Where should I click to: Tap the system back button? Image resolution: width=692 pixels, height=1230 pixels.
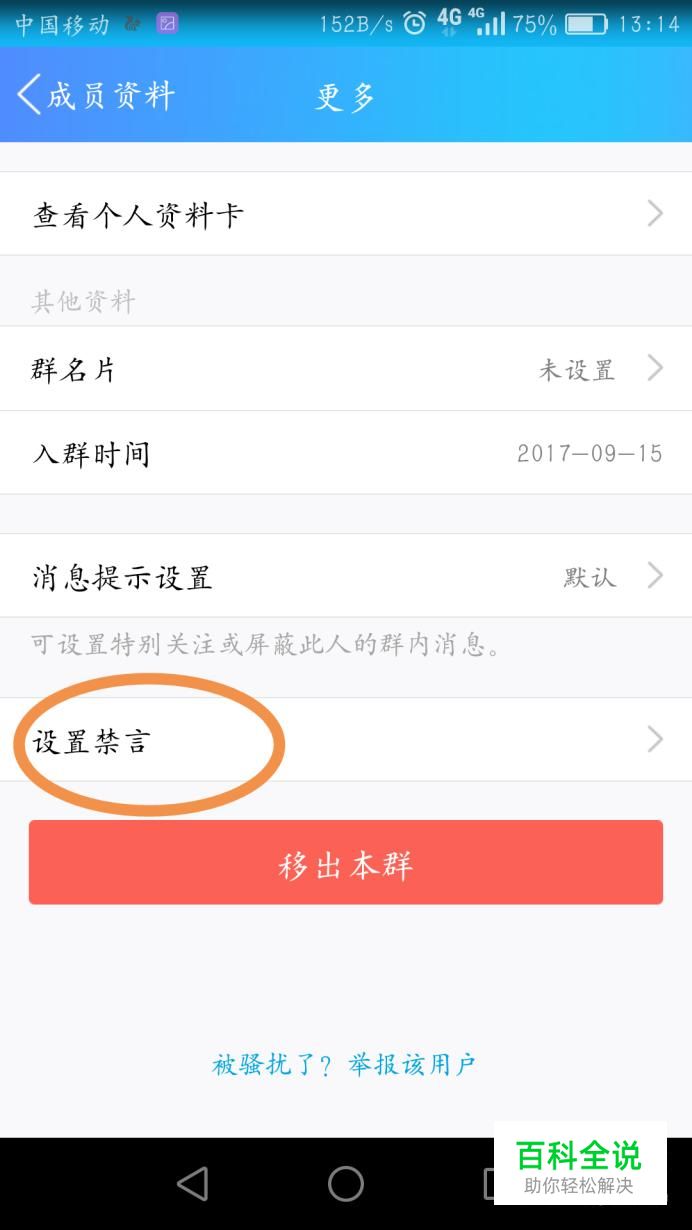pos(192,1184)
